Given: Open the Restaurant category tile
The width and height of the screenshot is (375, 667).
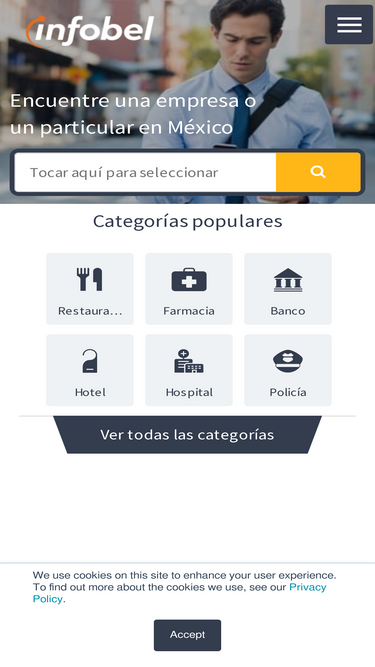Looking at the screenshot, I should [90, 289].
